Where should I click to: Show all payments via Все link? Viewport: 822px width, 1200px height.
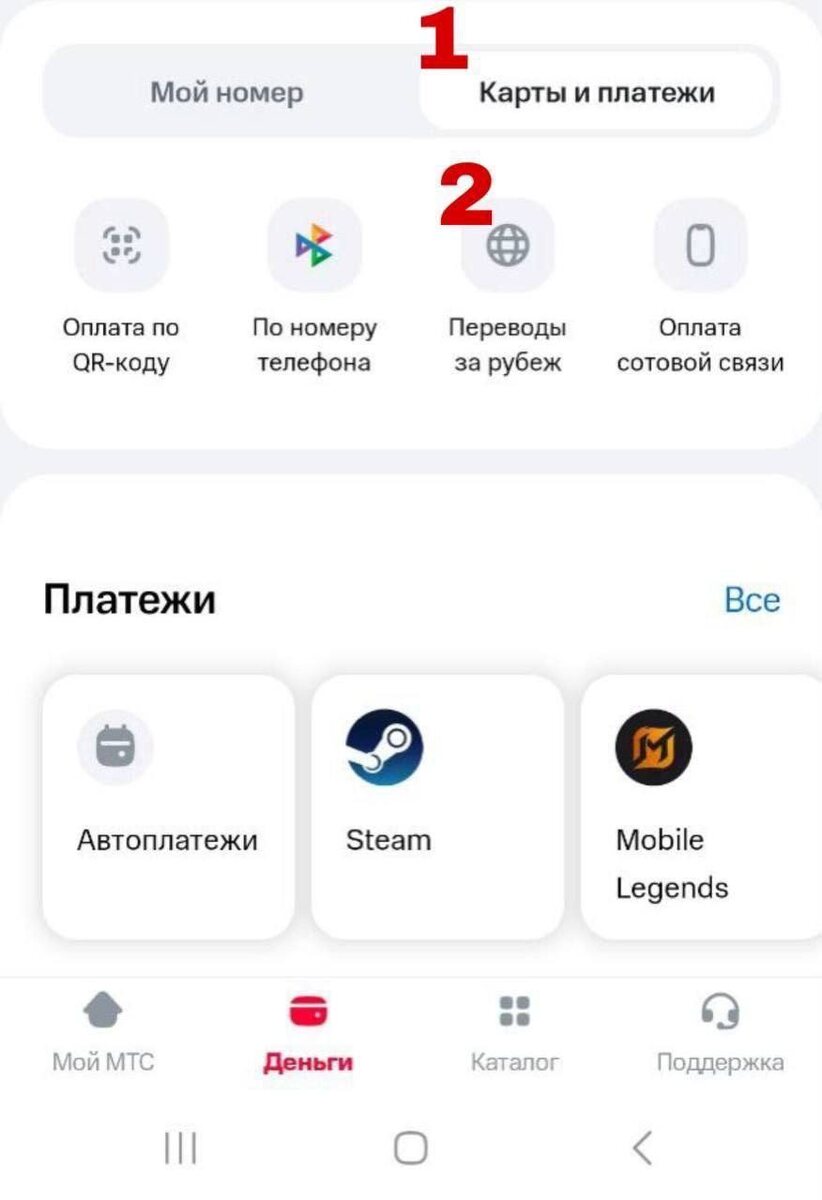[752, 600]
